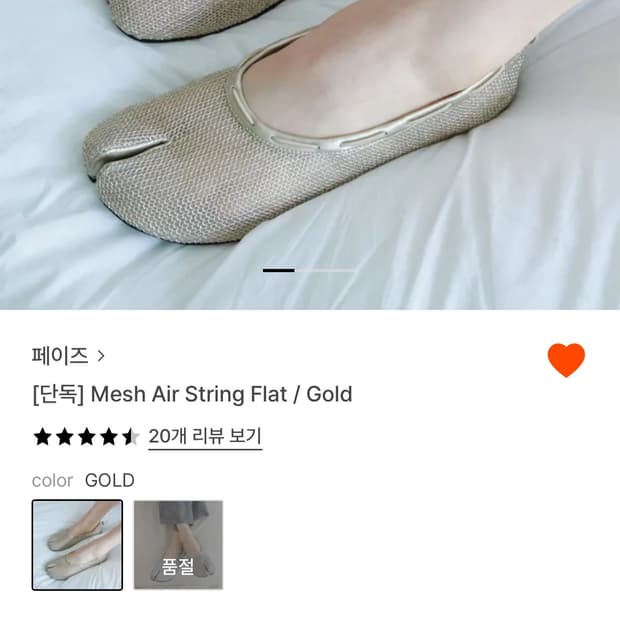This screenshot has width=620, height=620.
Task: View the 20개 리뷰 보기 link
Action: pyautogui.click(x=205, y=437)
